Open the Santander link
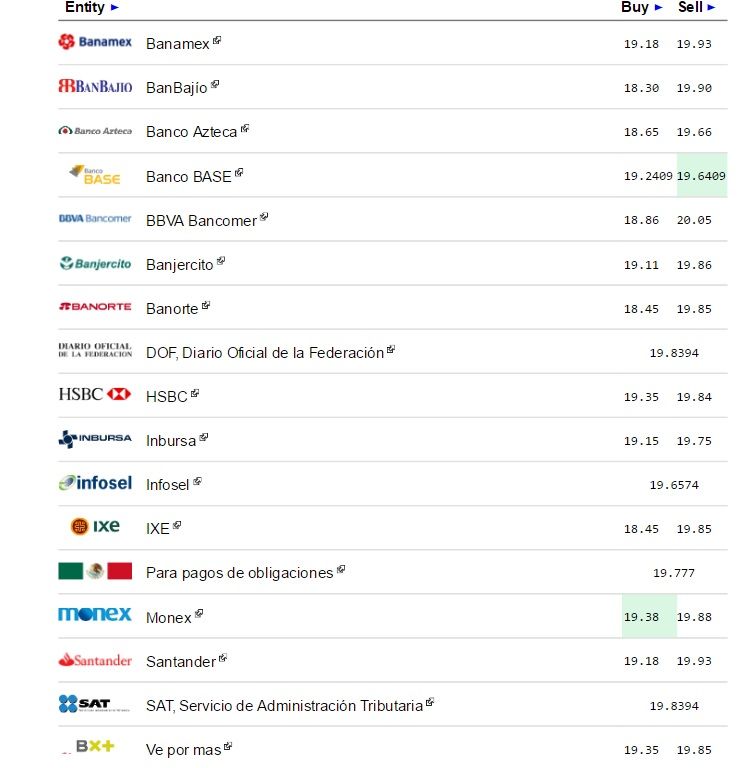The height and width of the screenshot is (768, 754). (x=181, y=662)
